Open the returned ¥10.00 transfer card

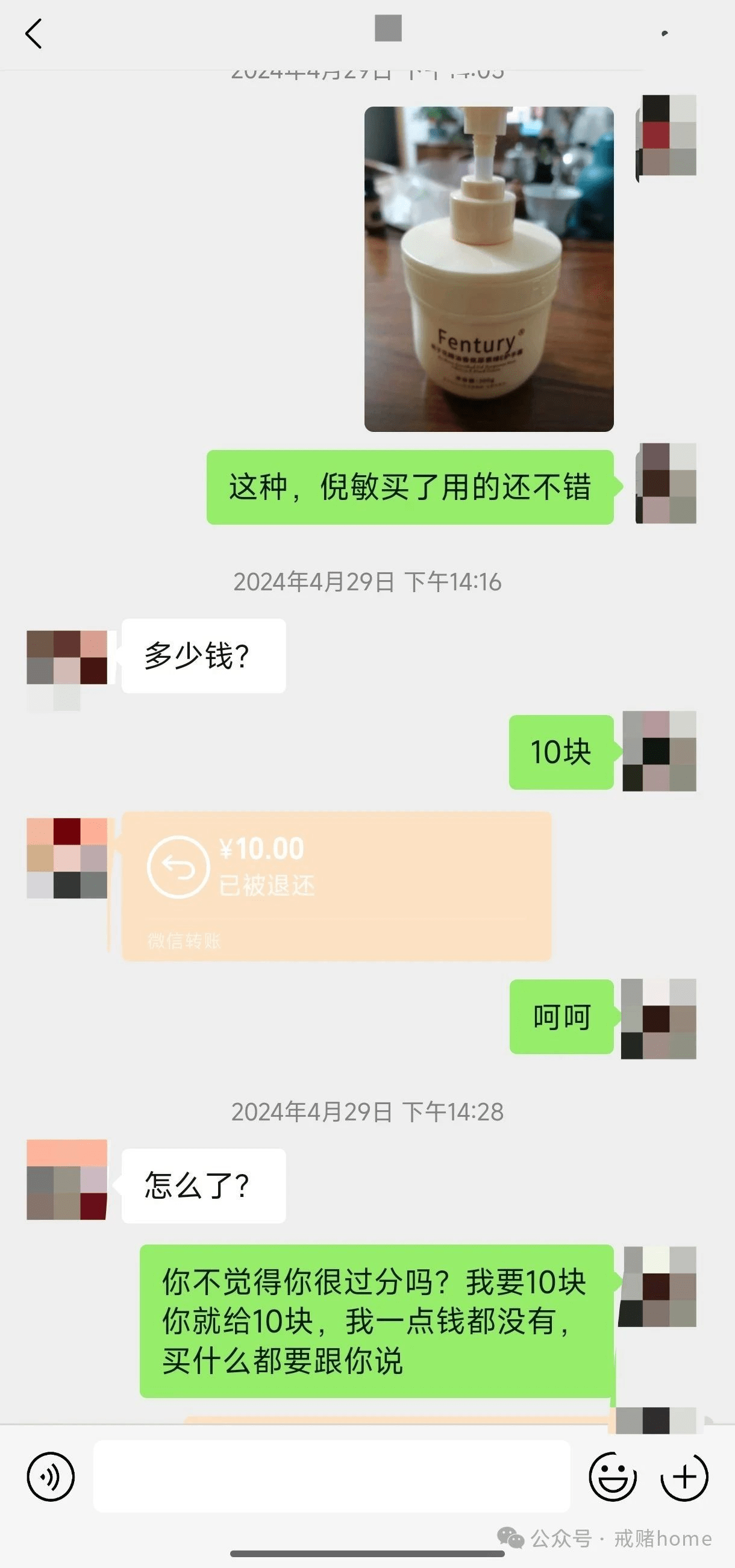coord(336,886)
